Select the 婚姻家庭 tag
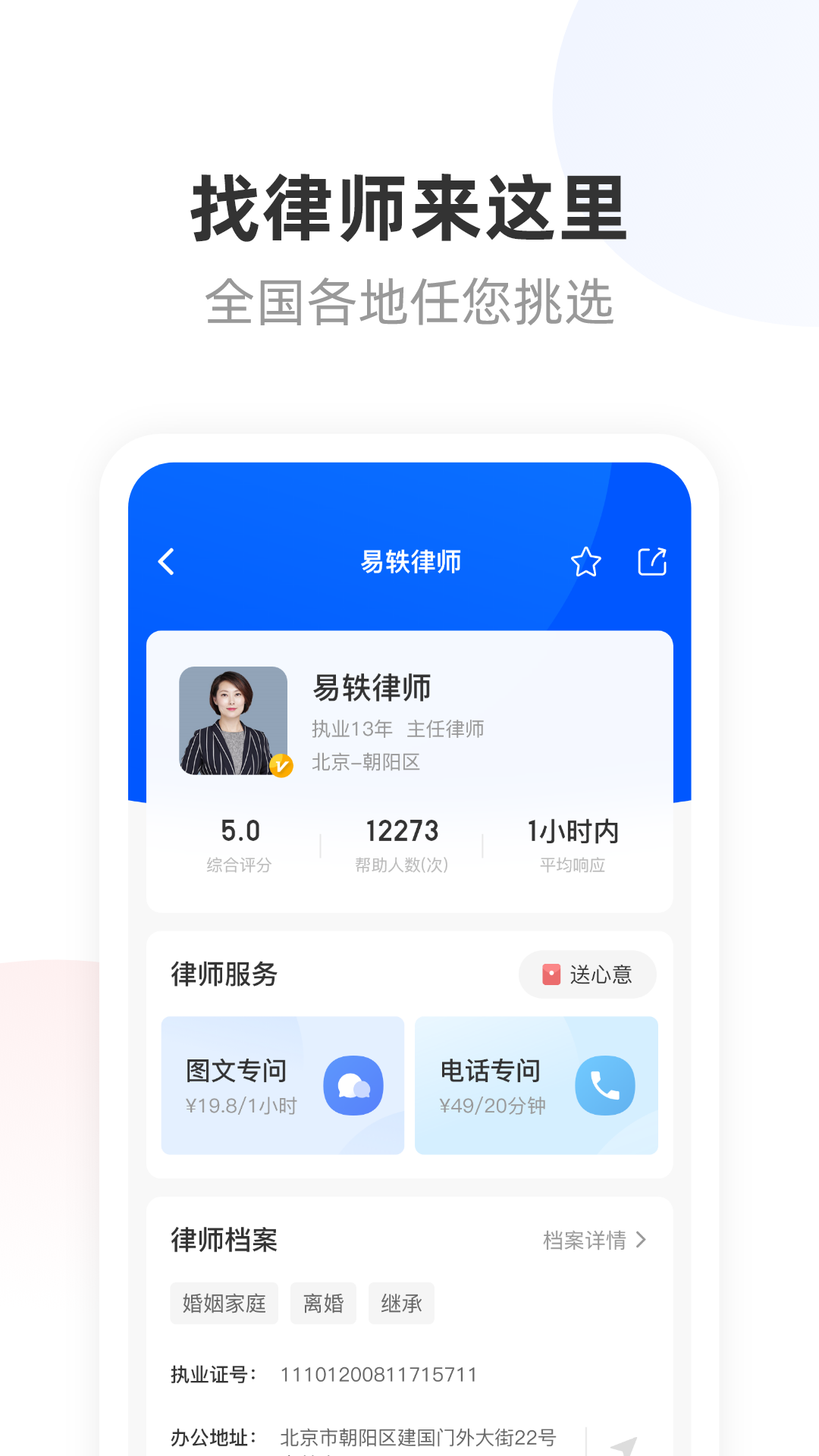Image resolution: width=819 pixels, height=1456 pixels. [224, 1303]
